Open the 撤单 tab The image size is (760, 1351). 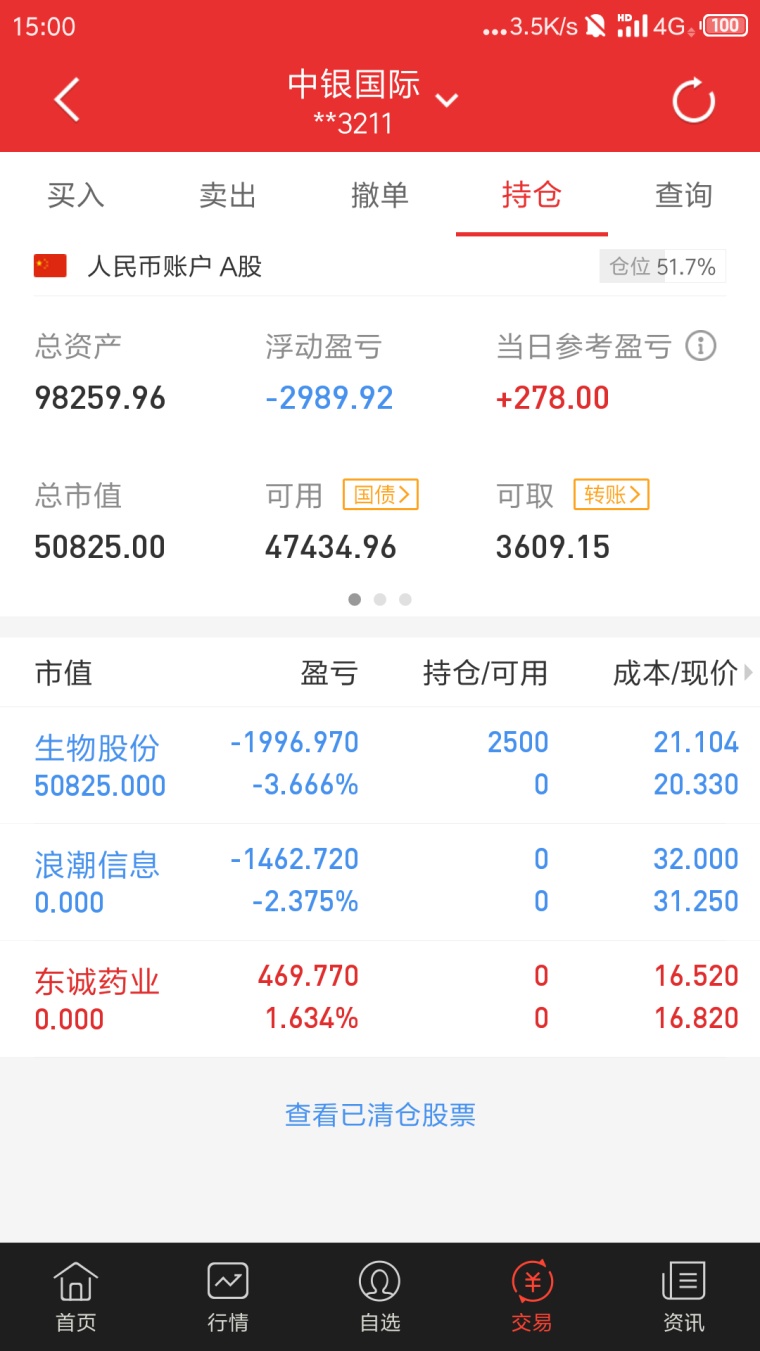380,195
